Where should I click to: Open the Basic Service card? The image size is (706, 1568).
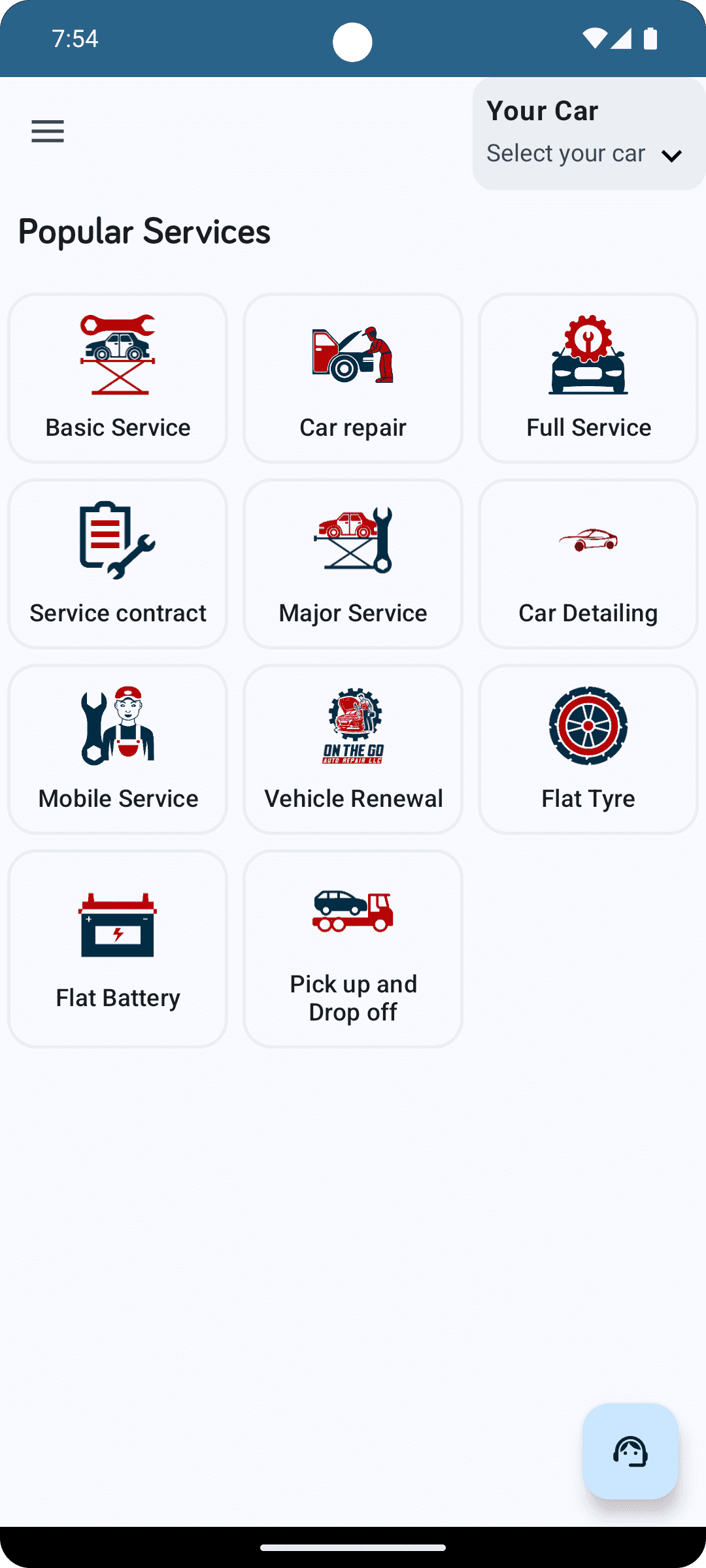[x=118, y=378]
